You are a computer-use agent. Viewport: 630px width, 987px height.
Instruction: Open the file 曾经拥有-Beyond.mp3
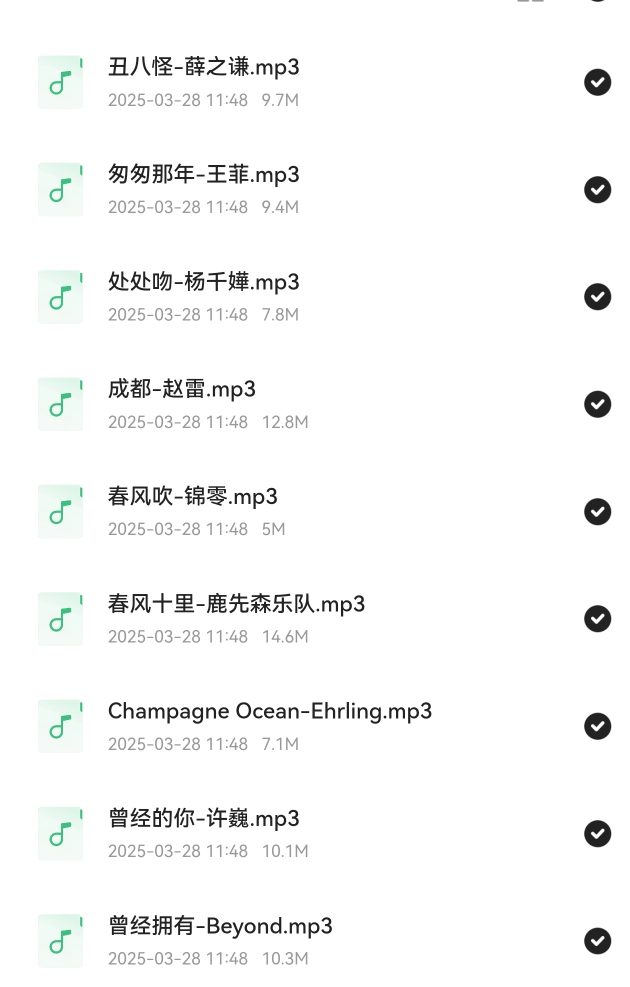tap(220, 926)
